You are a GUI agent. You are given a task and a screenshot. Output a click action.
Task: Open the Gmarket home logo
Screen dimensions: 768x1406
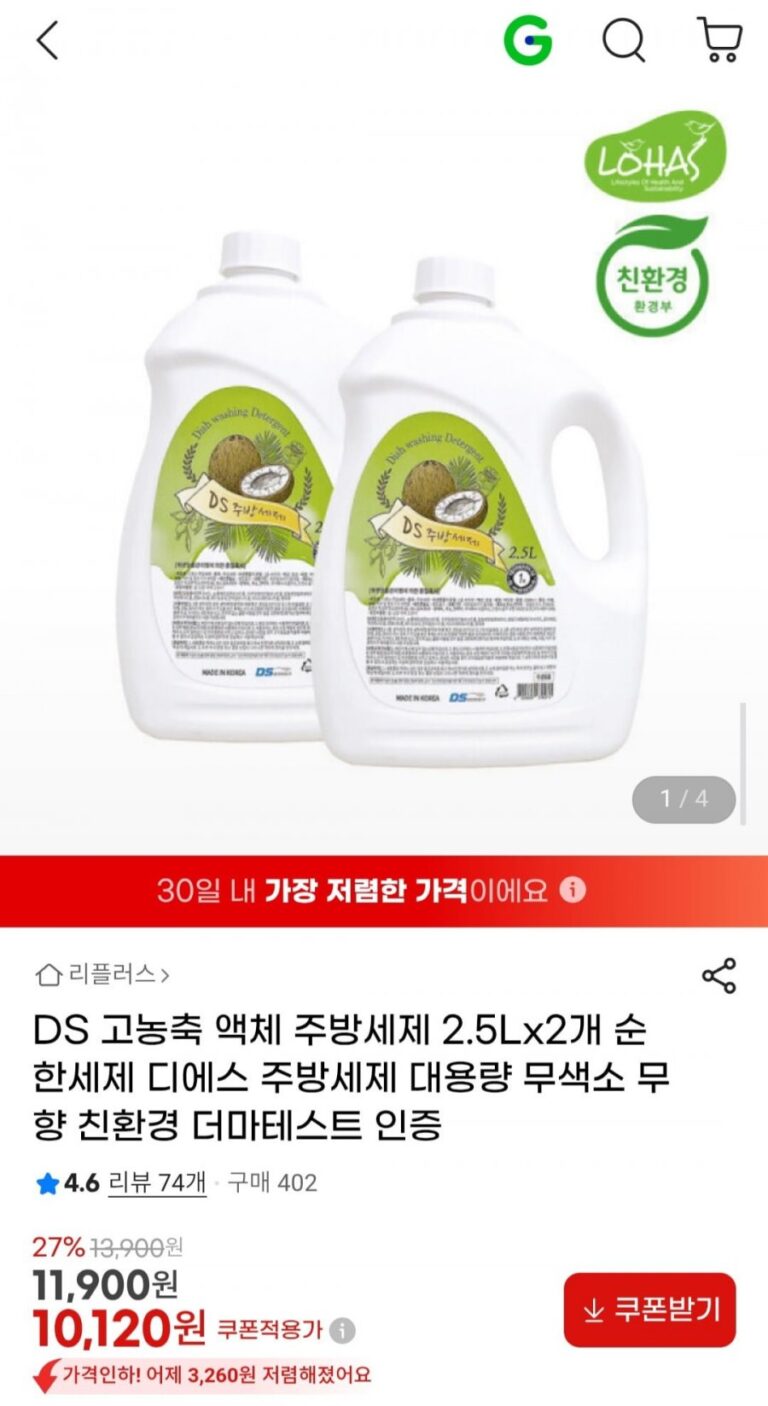coord(527,41)
